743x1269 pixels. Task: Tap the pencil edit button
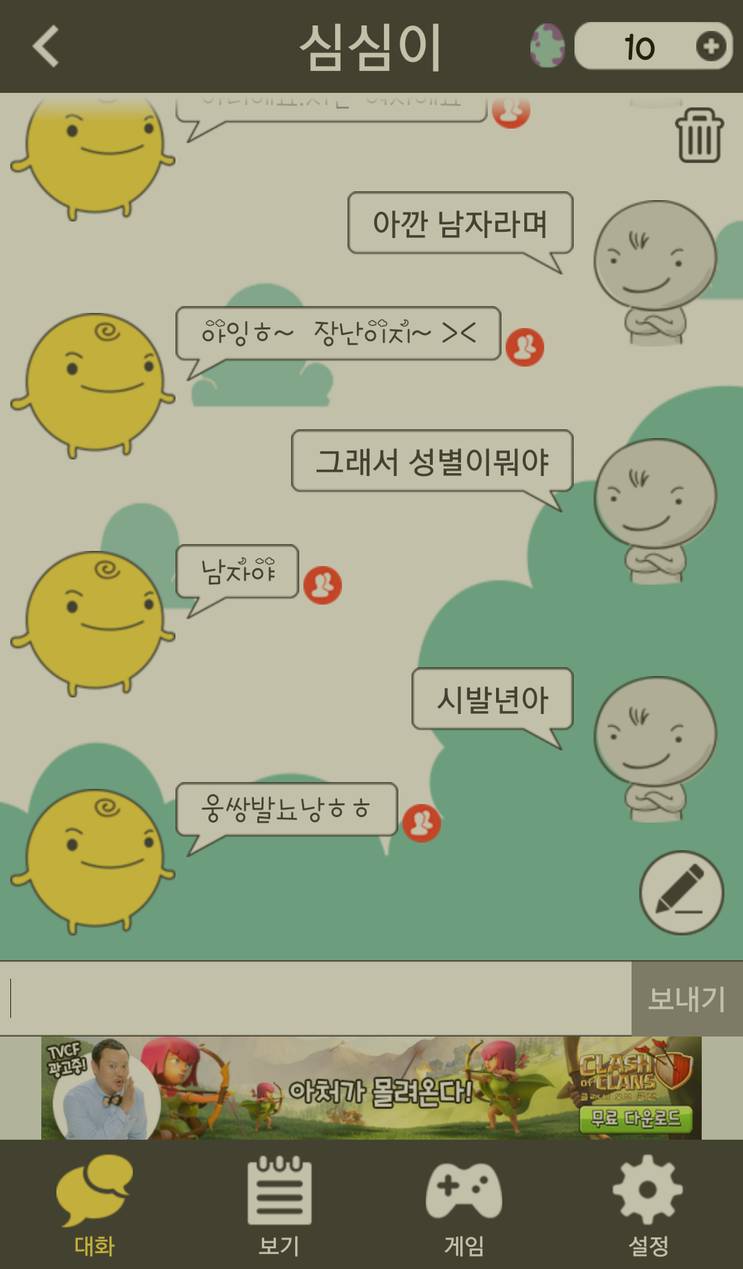click(x=682, y=892)
